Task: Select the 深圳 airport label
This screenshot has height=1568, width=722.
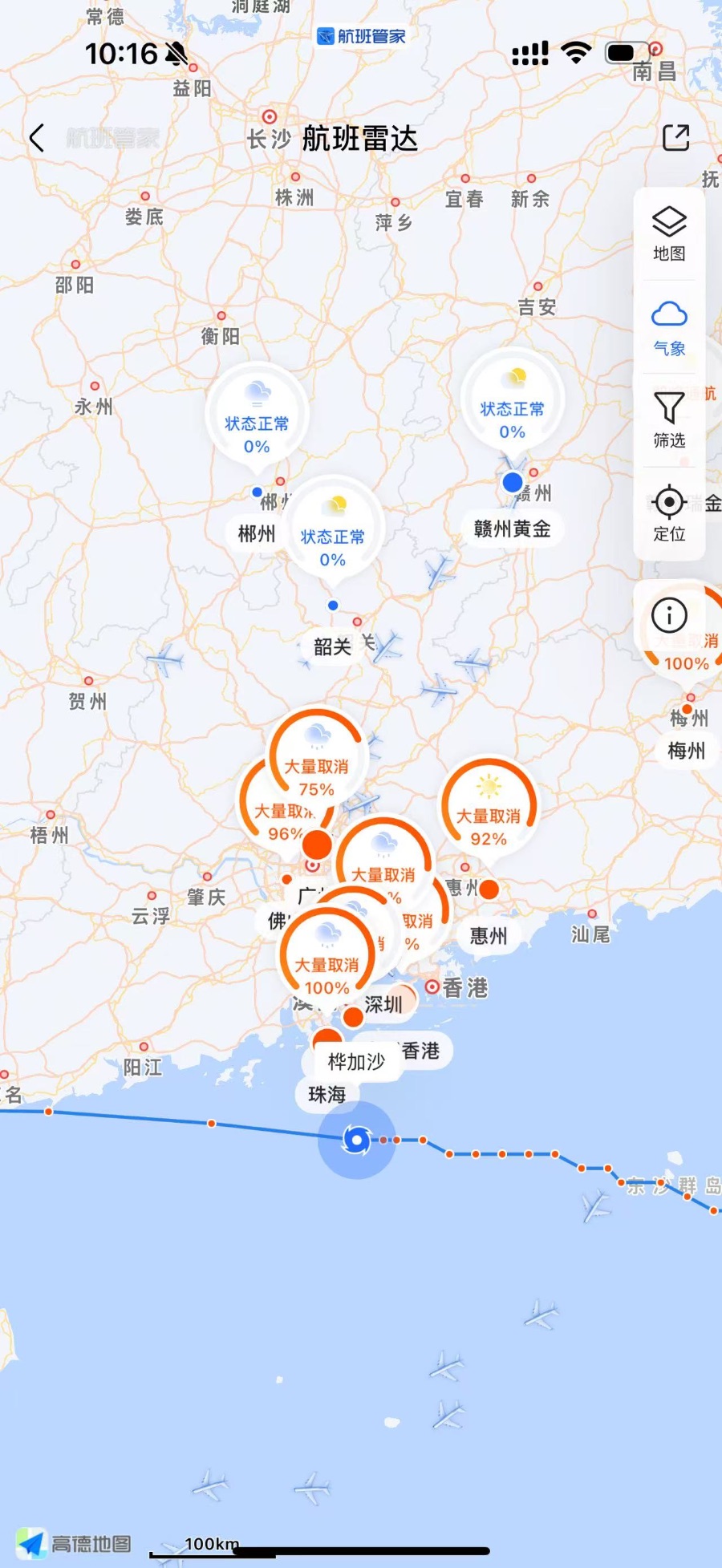Action: pos(383,1005)
